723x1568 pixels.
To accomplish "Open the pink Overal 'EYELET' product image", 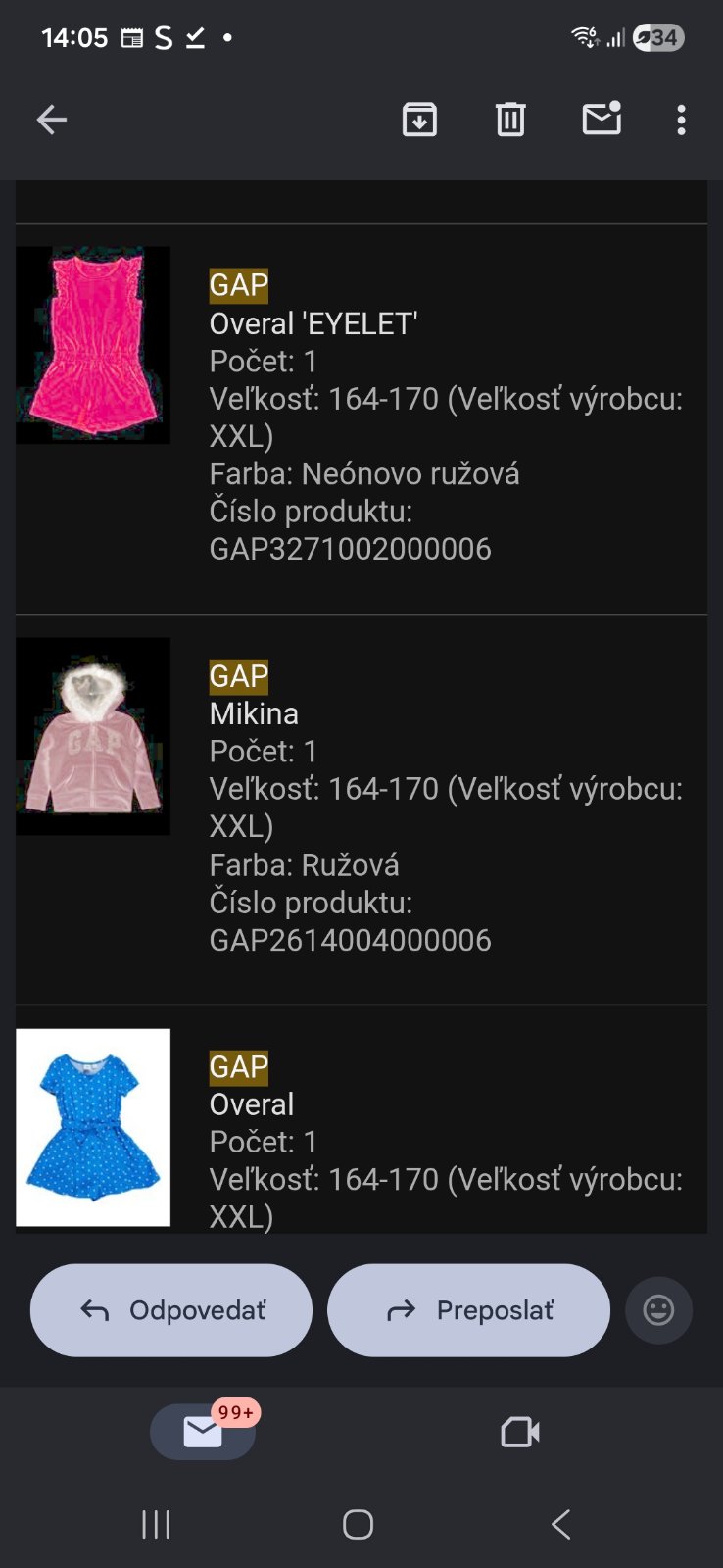I will (x=93, y=345).
